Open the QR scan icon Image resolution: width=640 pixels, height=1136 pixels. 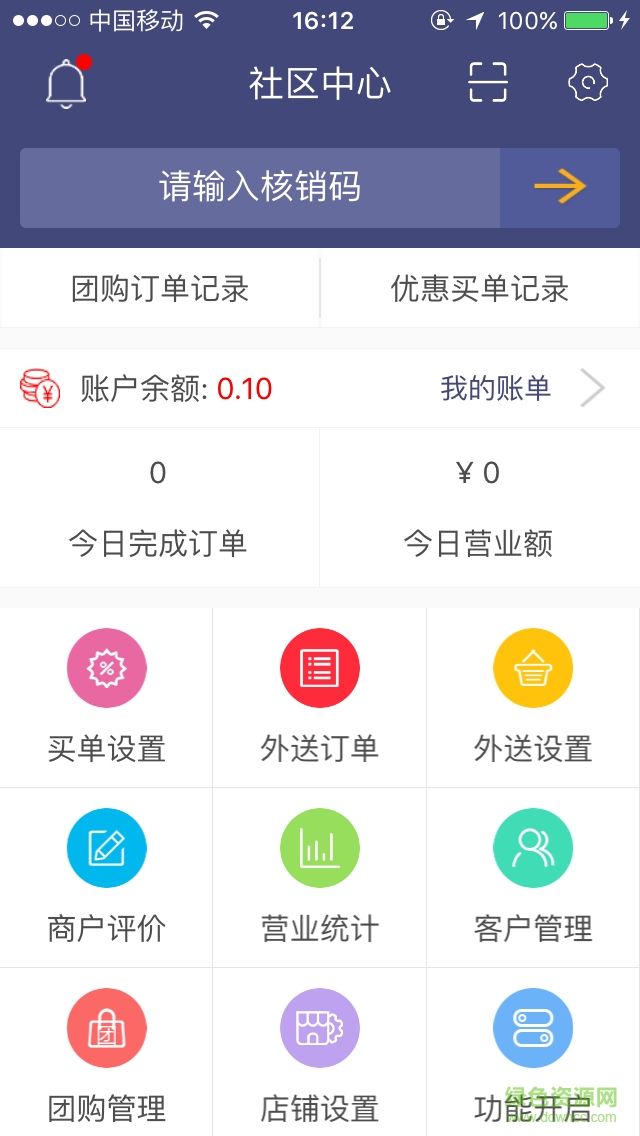(x=488, y=82)
